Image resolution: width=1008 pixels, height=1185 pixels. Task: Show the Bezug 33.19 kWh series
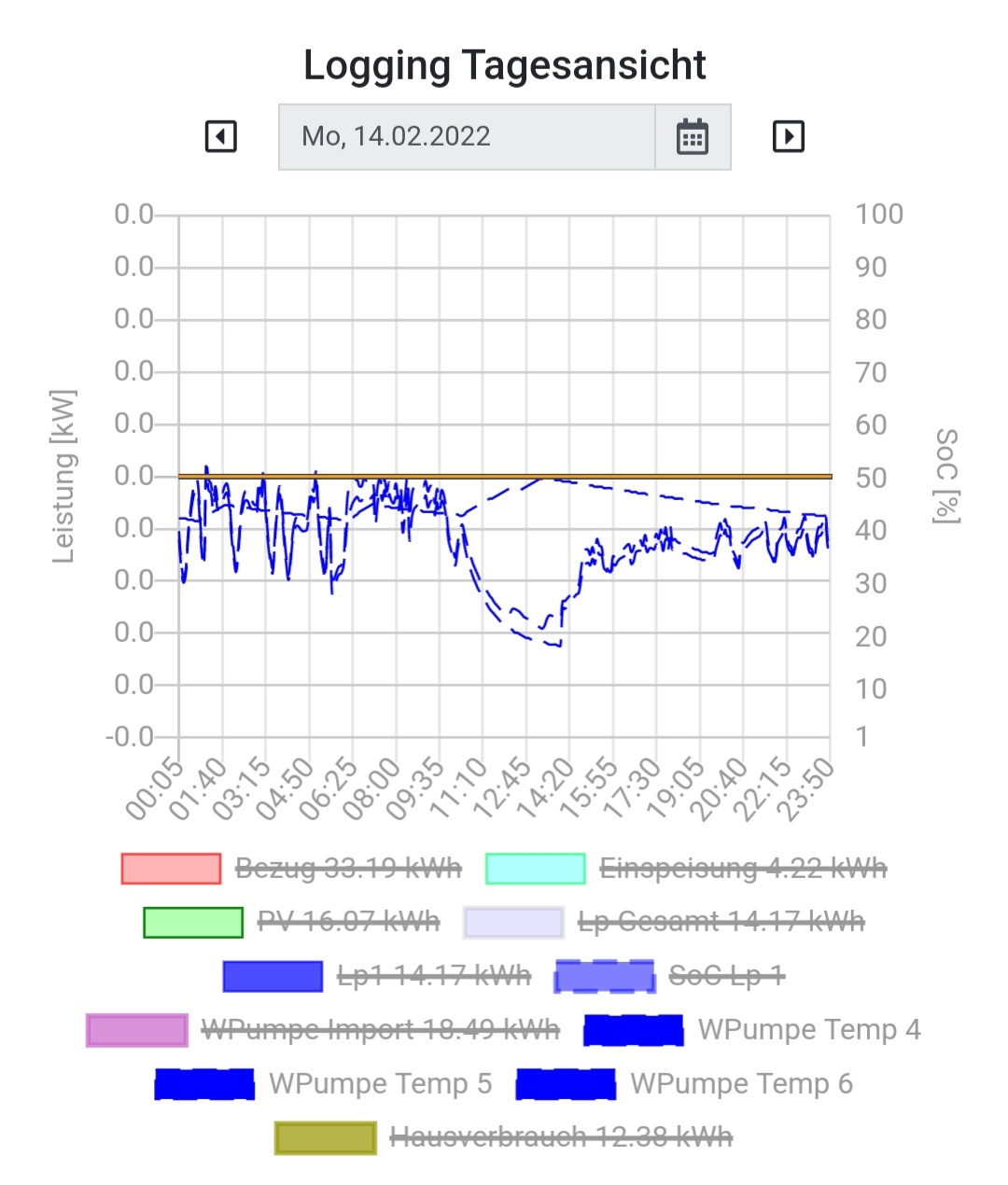(348, 869)
